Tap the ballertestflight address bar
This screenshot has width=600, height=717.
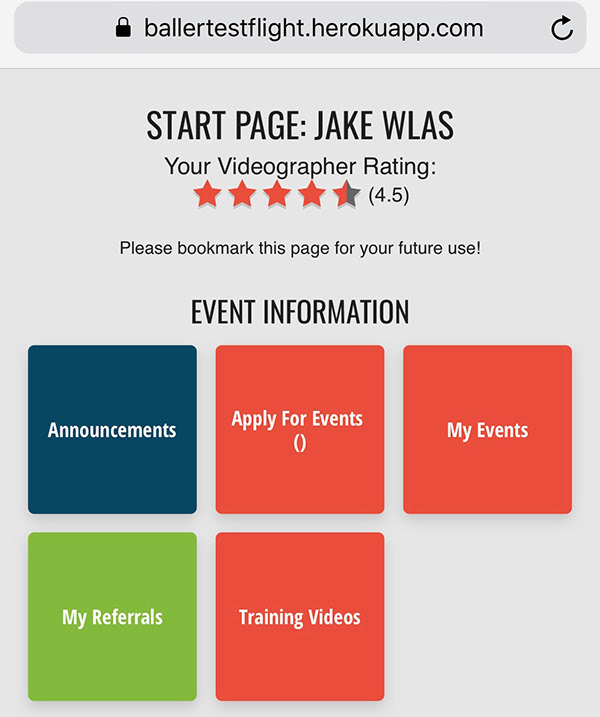(x=298, y=28)
